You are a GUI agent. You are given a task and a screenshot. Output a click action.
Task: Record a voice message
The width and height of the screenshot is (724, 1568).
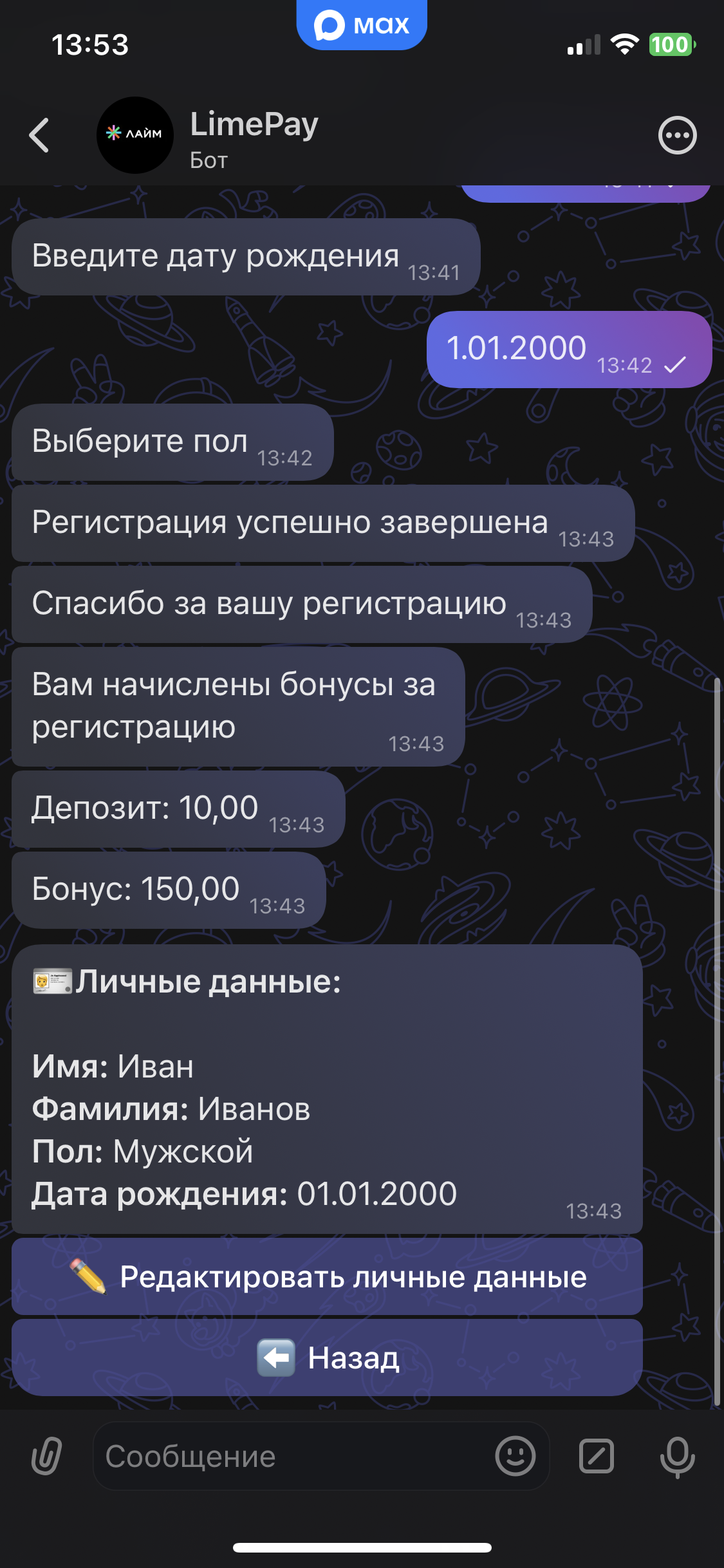pos(677,1456)
